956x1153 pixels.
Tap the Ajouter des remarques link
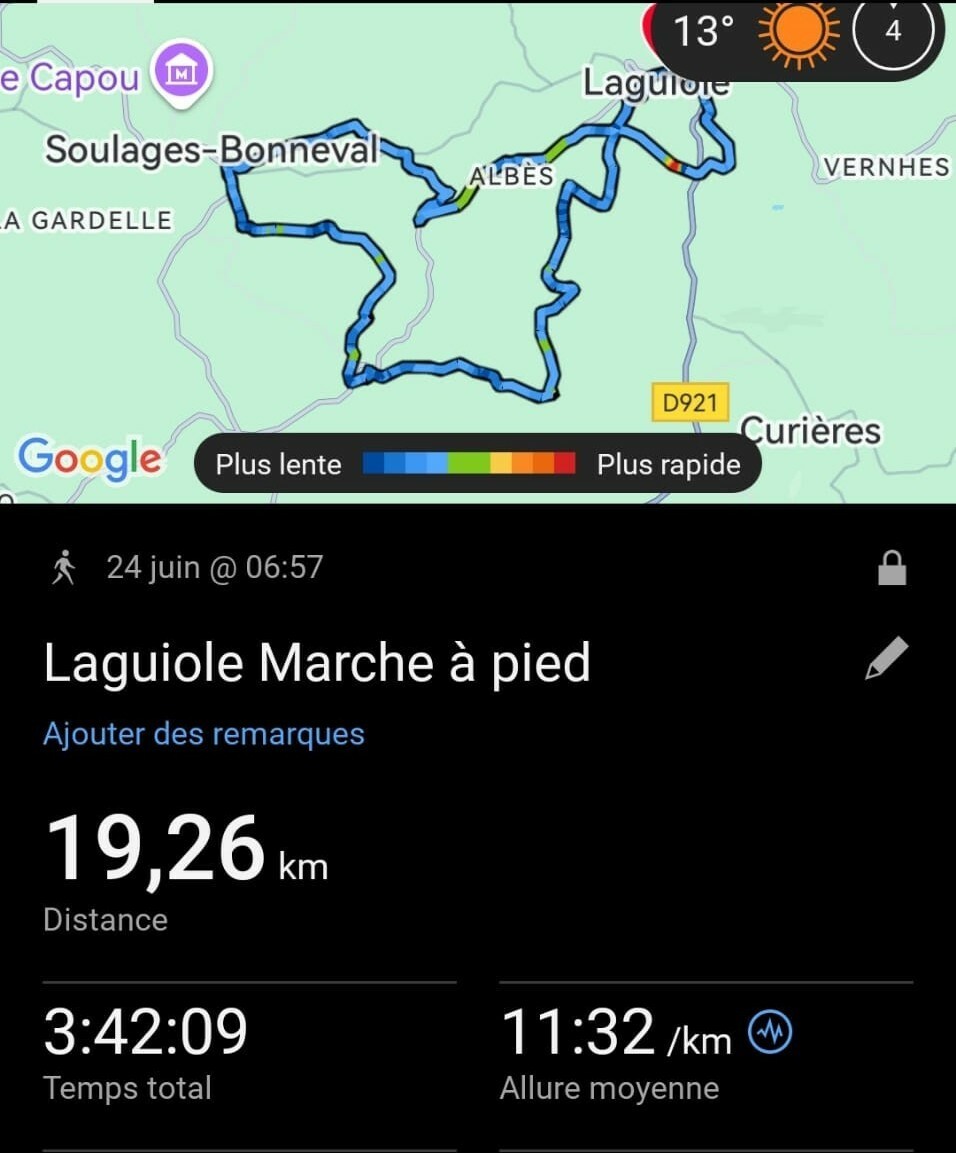[204, 734]
